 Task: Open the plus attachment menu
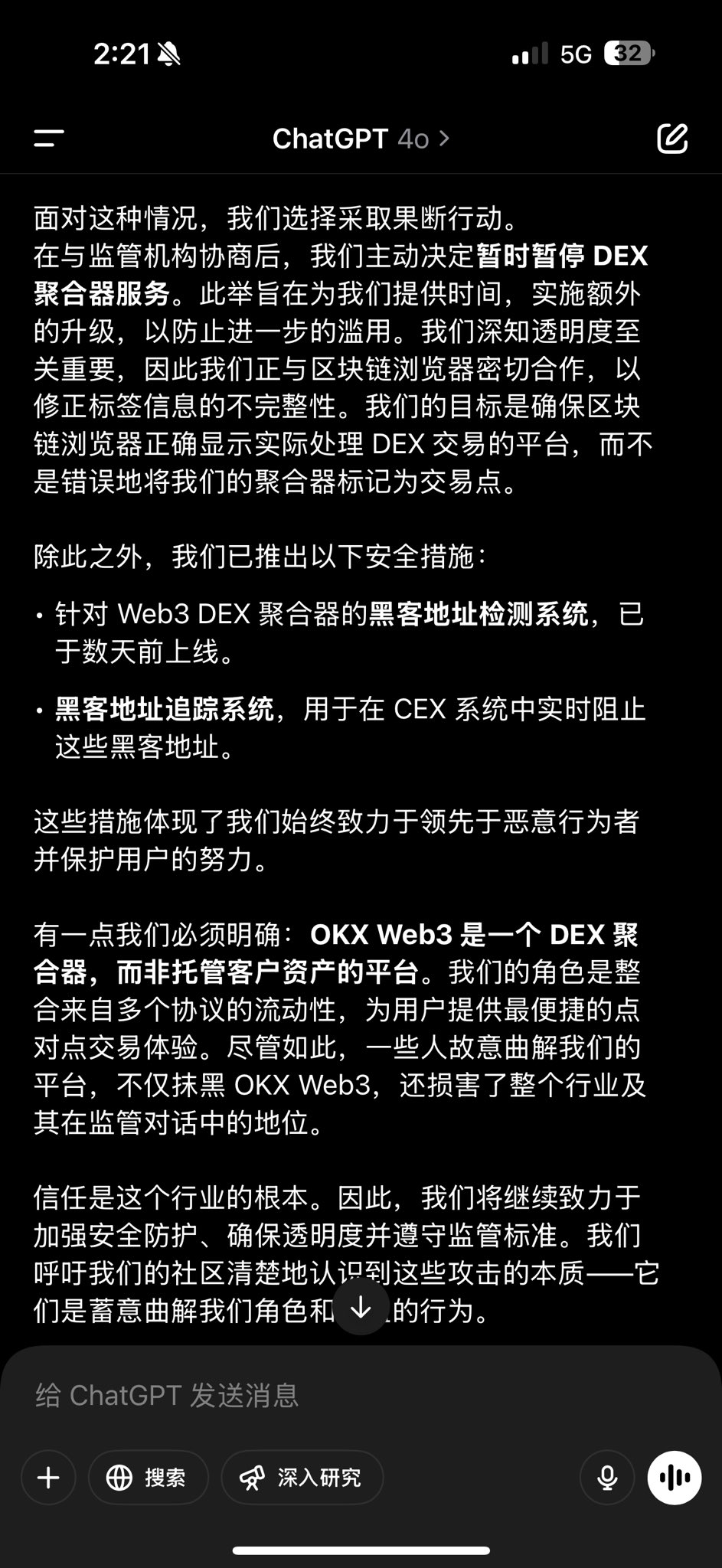[x=48, y=1478]
